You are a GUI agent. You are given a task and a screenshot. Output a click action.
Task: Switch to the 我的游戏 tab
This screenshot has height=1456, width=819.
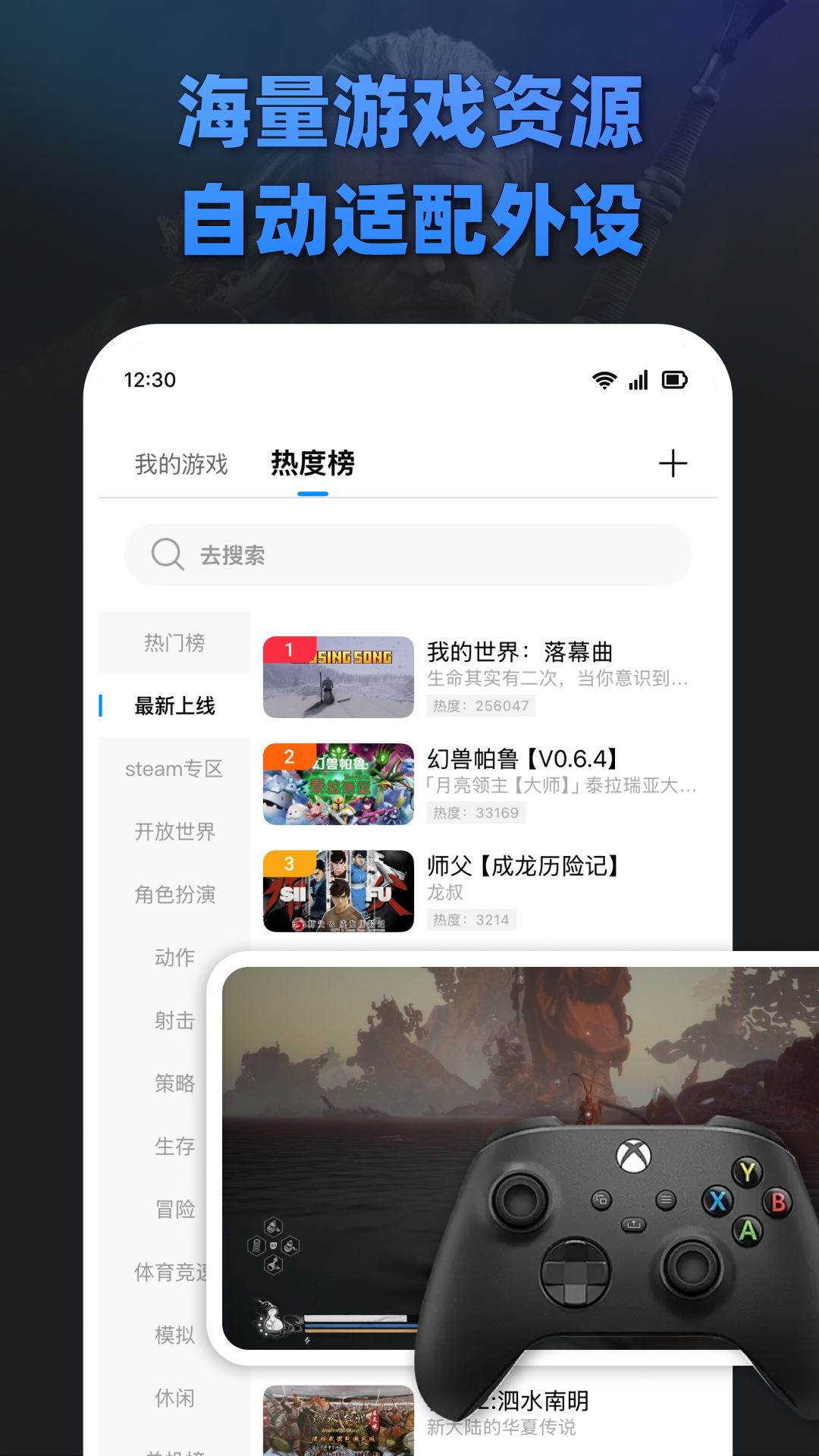[180, 463]
